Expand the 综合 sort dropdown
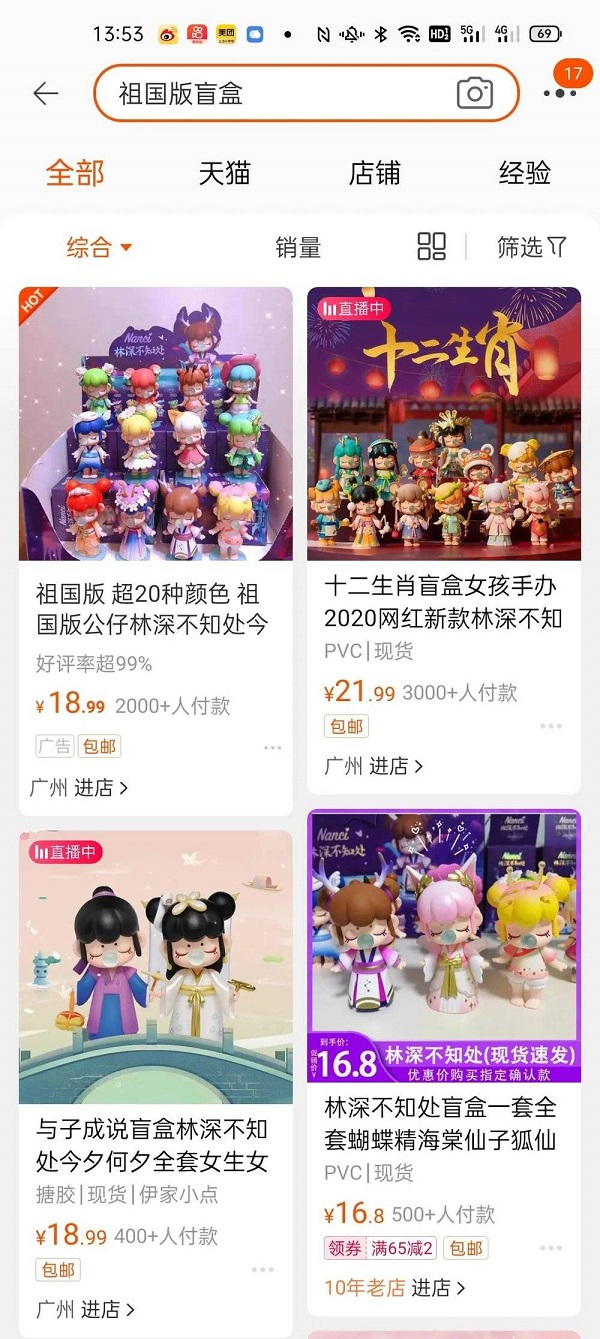Screen dimensions: 600x1339 (x=99, y=247)
